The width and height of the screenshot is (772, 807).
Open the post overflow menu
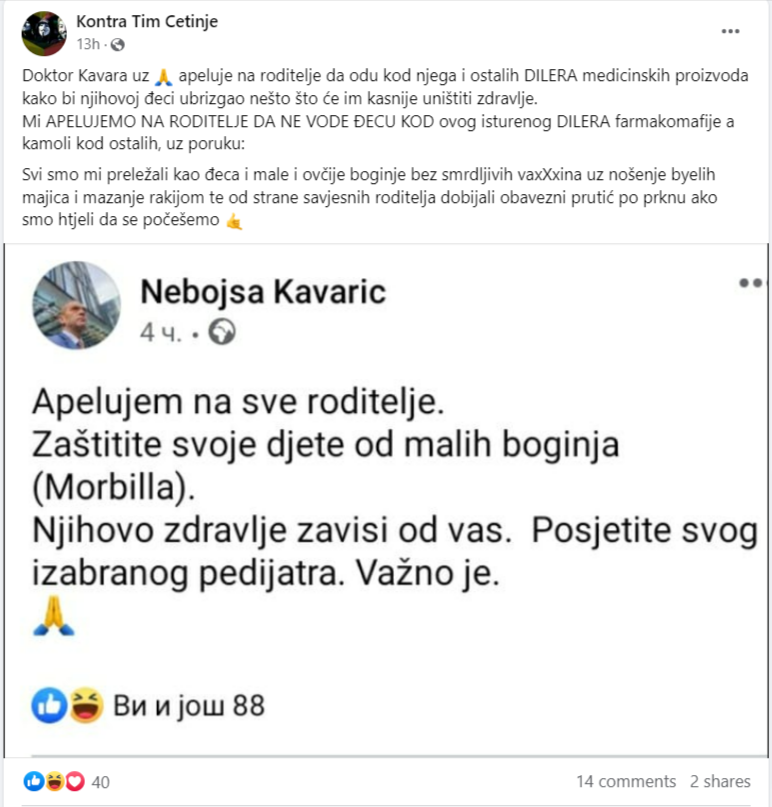tap(731, 32)
